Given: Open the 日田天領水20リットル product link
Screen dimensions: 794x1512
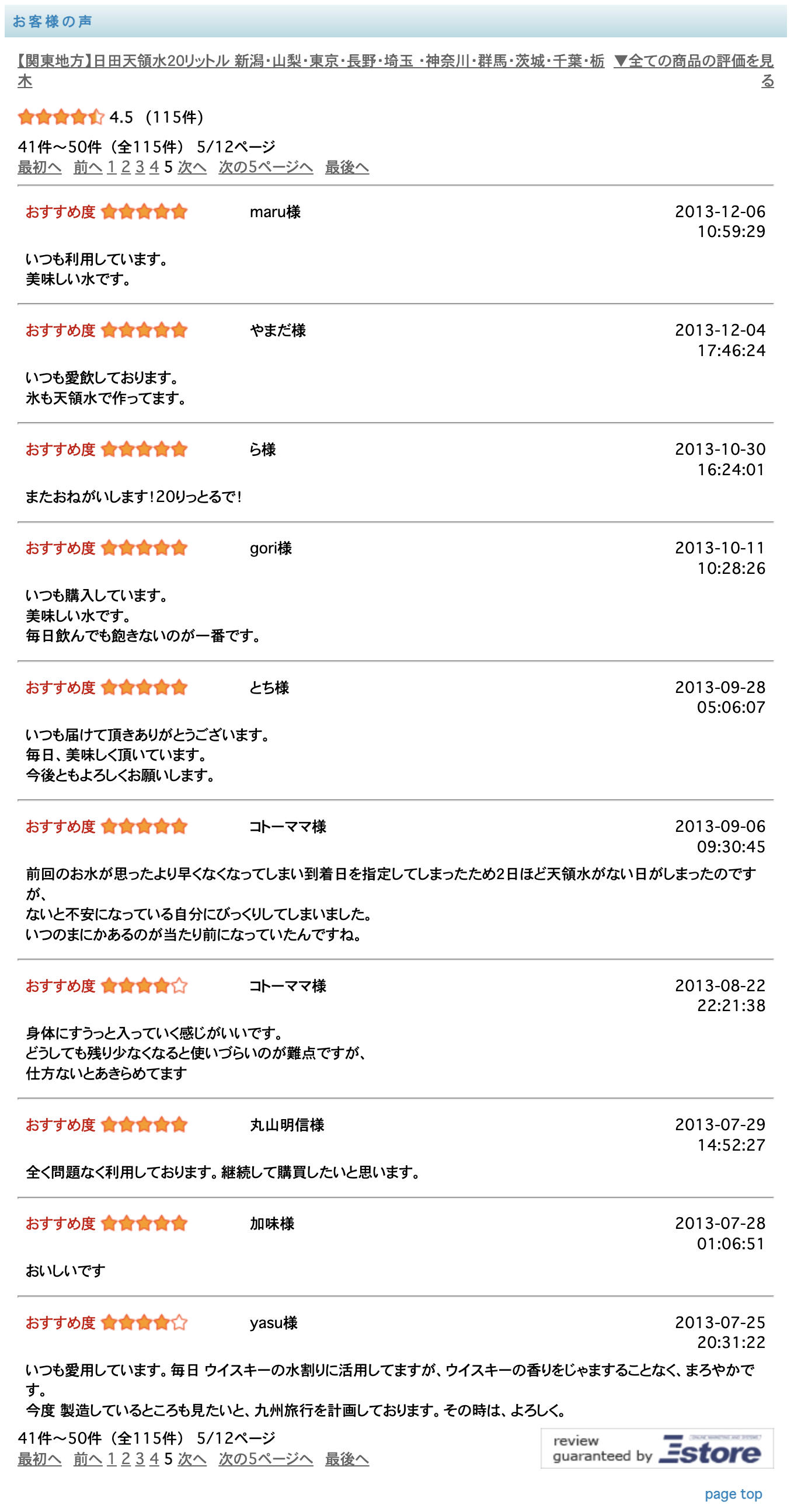Looking at the screenshot, I should pyautogui.click(x=311, y=61).
